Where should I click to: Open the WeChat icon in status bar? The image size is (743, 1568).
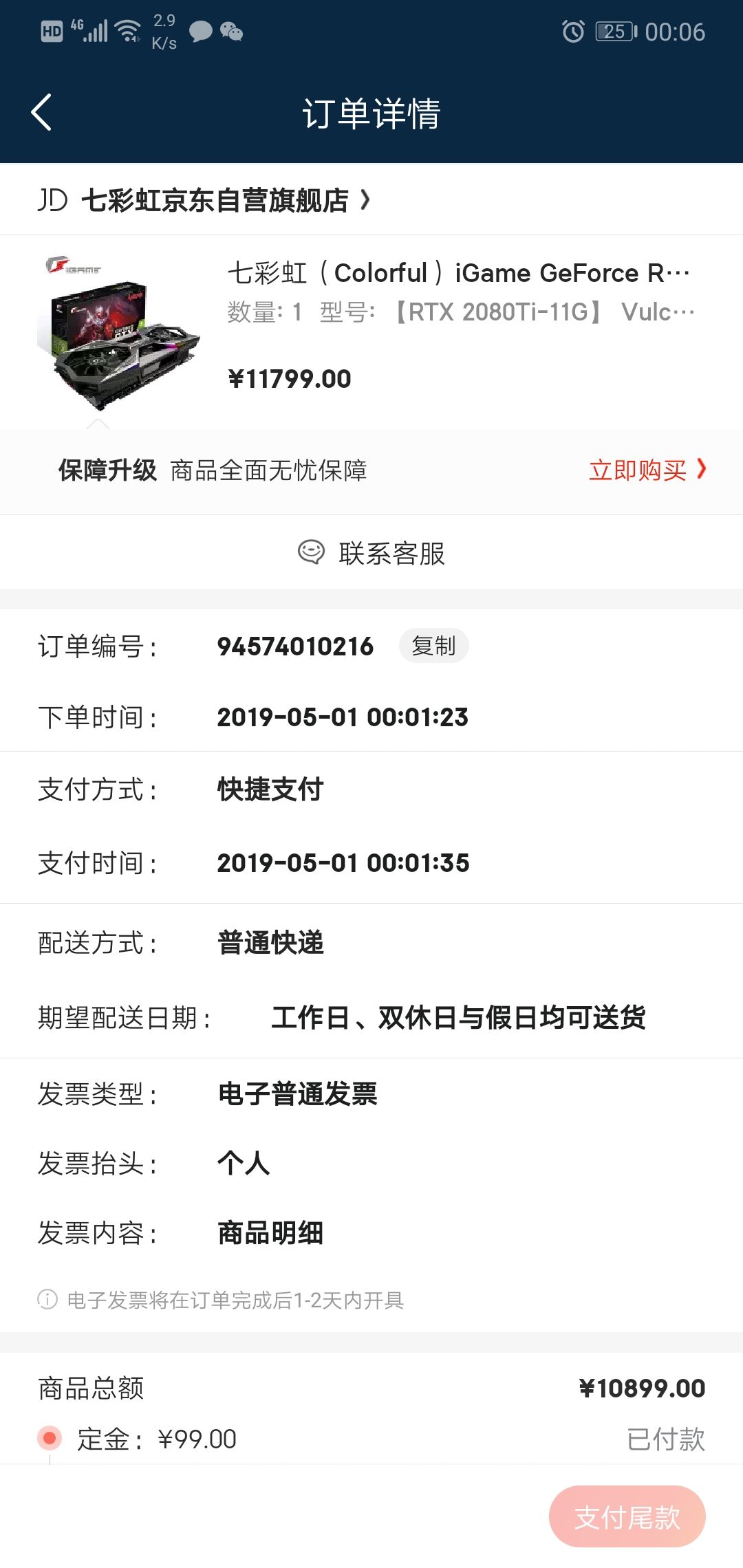click(x=233, y=32)
